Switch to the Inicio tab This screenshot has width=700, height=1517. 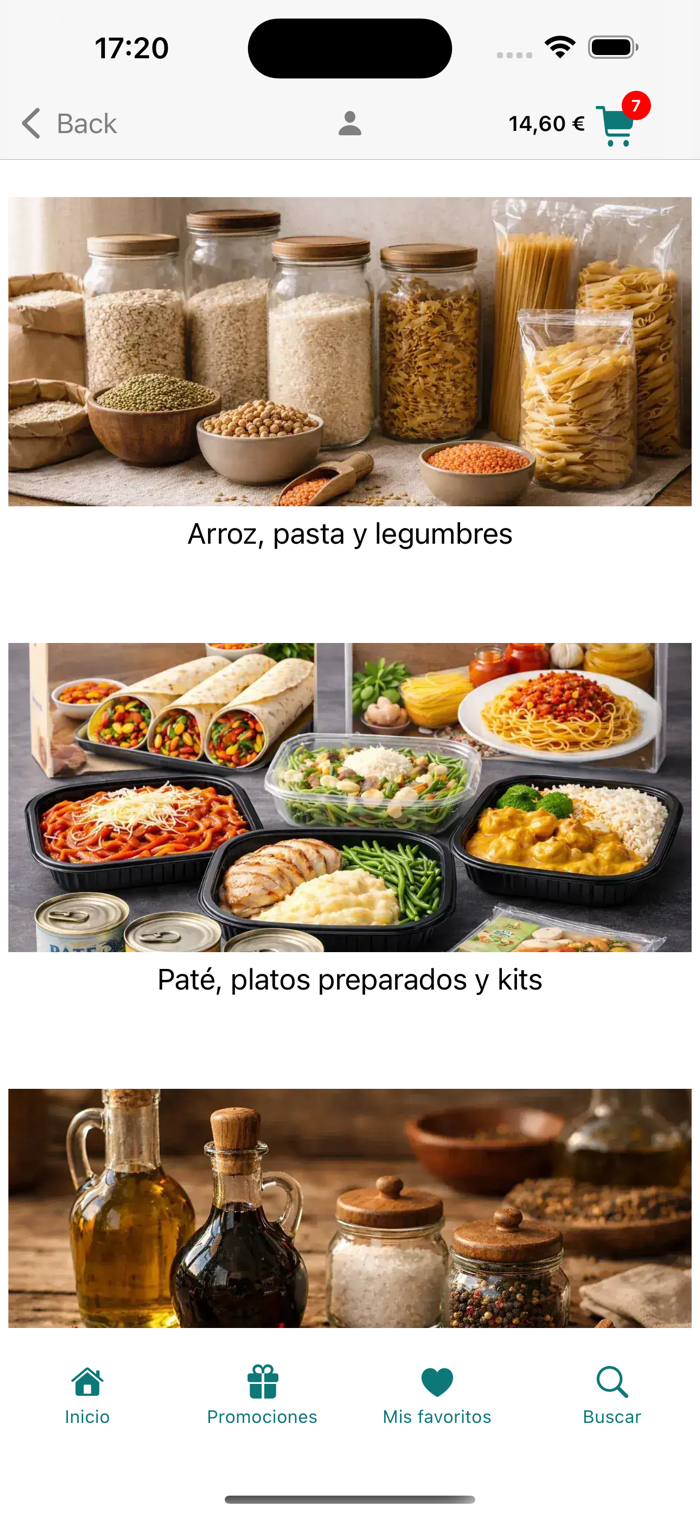pyautogui.click(x=87, y=1396)
